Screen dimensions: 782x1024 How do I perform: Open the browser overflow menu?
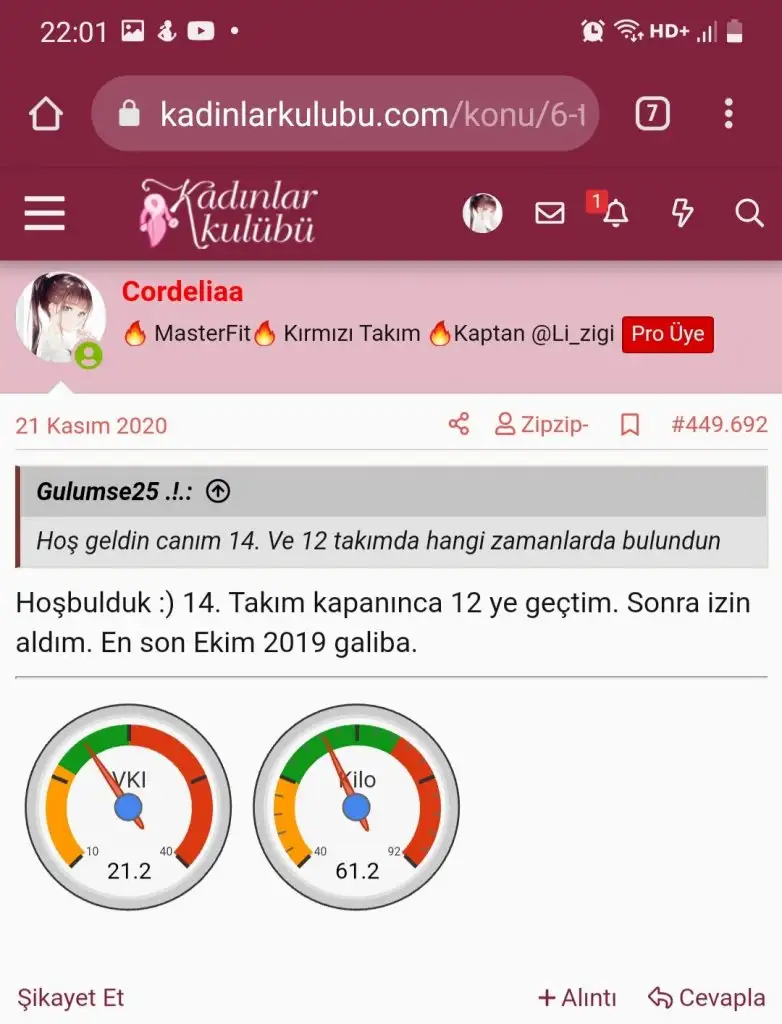point(729,114)
